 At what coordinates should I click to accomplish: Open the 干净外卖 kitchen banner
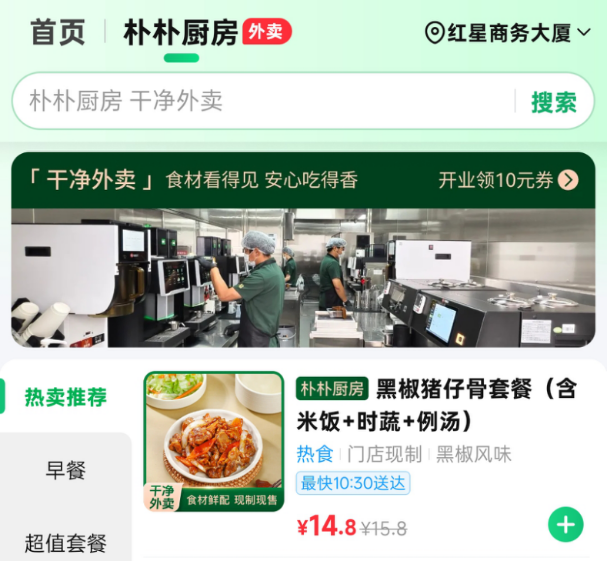click(303, 277)
